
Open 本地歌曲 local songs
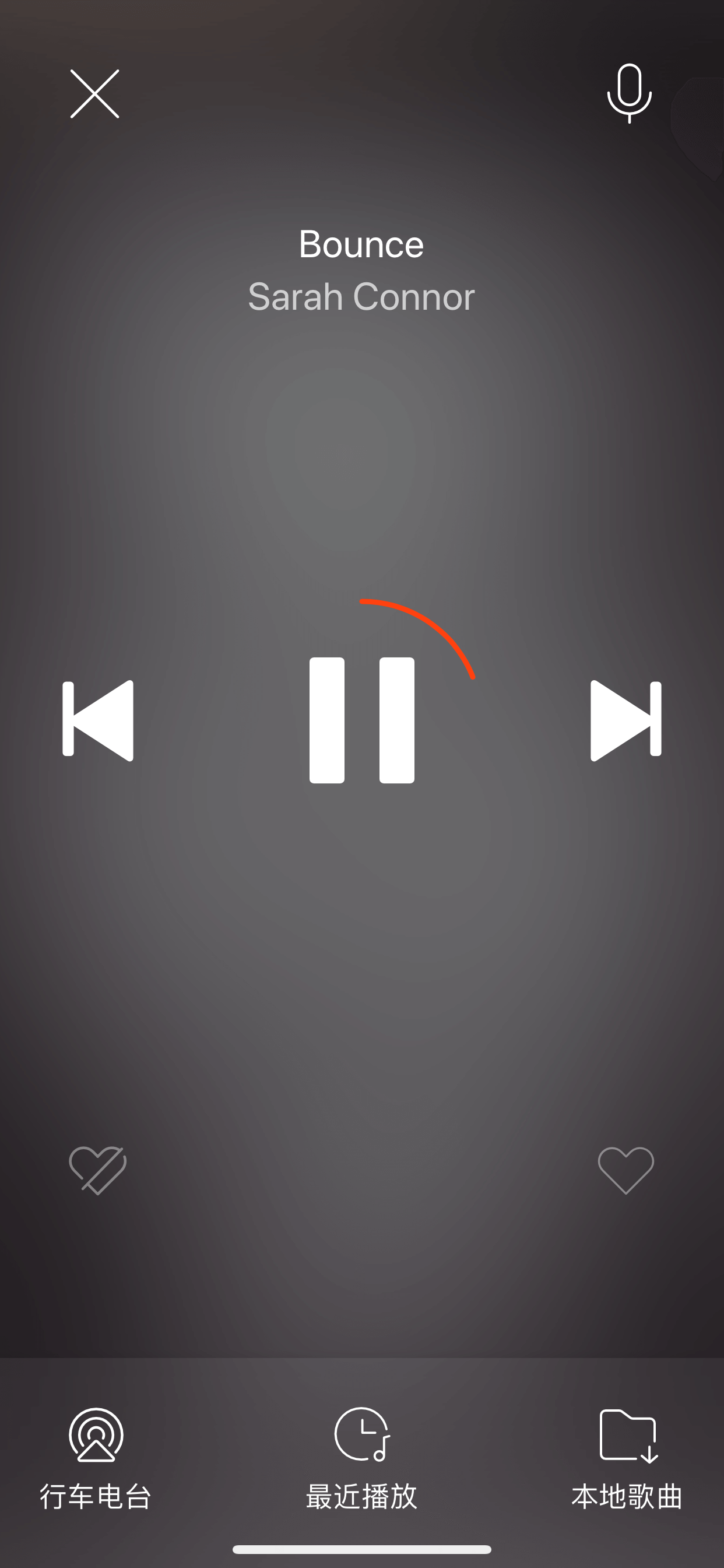tap(627, 1458)
